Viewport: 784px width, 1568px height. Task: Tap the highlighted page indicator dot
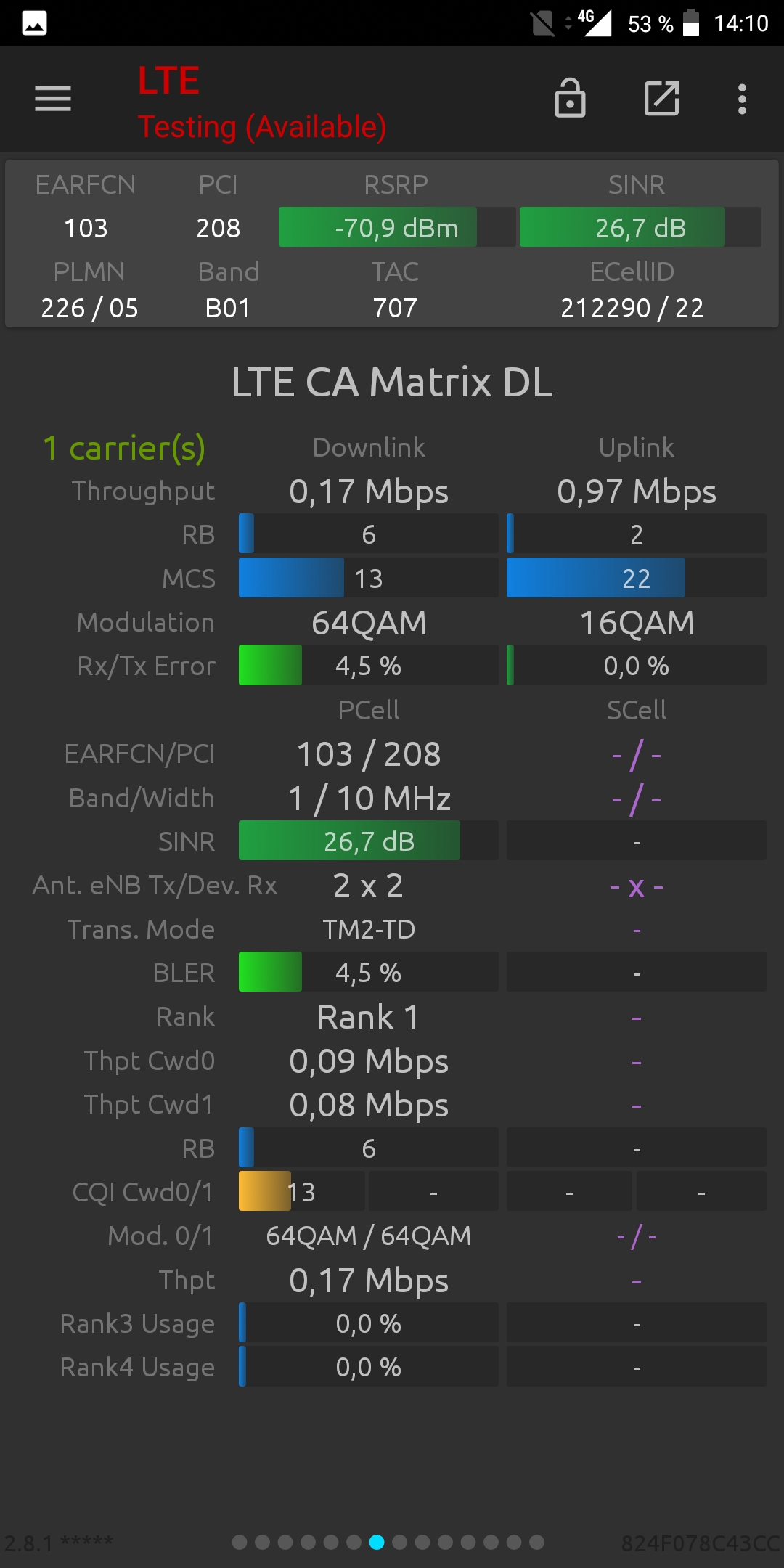pos(377,1542)
